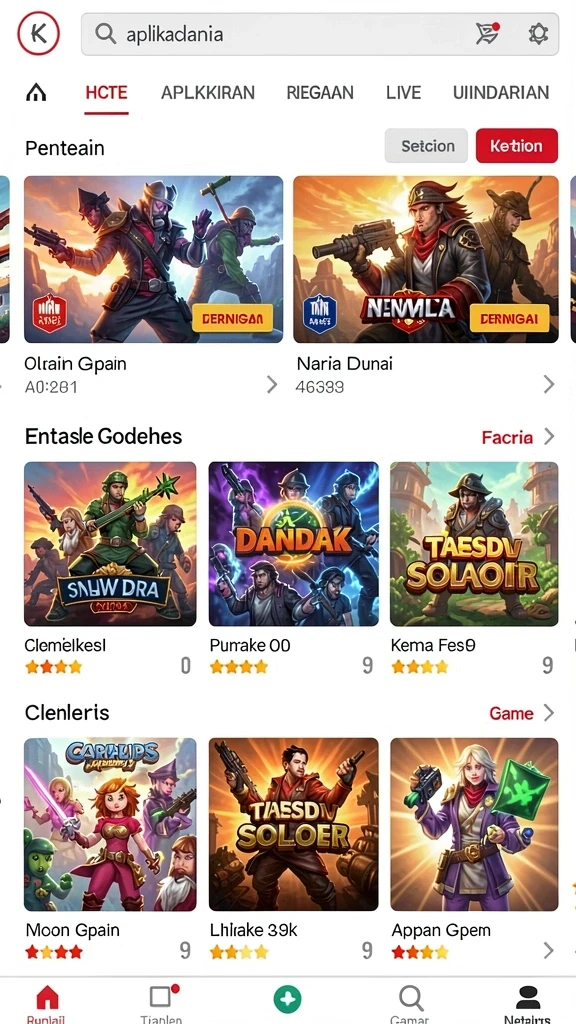Switch to the RIEGAAN tab
The width and height of the screenshot is (576, 1024).
(x=320, y=93)
